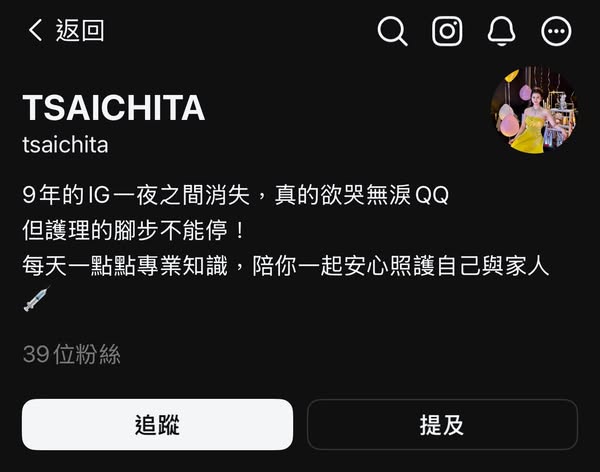Screen dimensions: 600x472
Task: Open the linked Instagram profile icon
Action: coord(447,31)
